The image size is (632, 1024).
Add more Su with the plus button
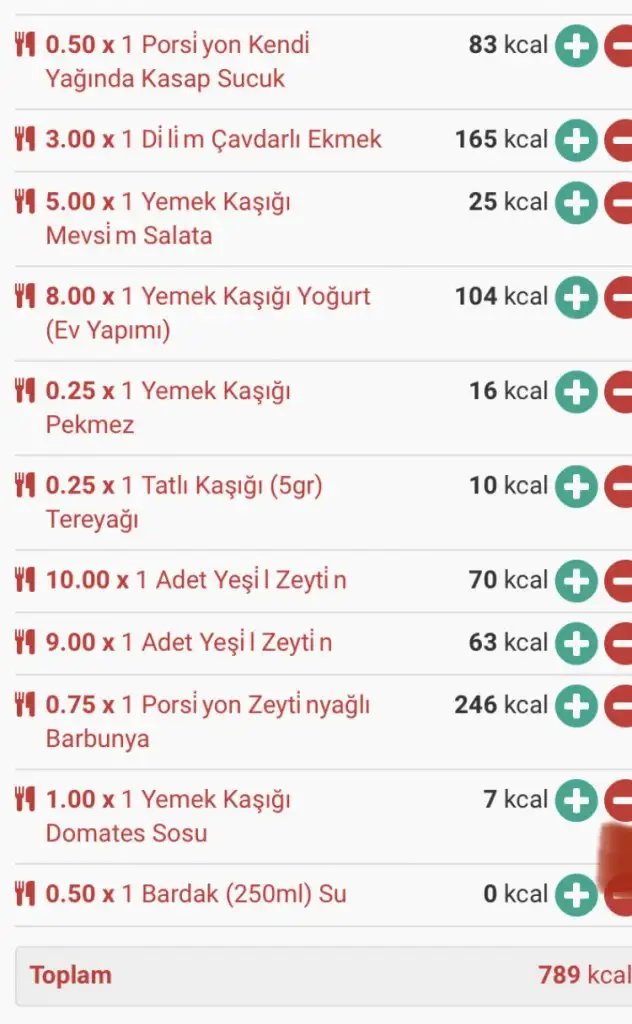point(576,895)
